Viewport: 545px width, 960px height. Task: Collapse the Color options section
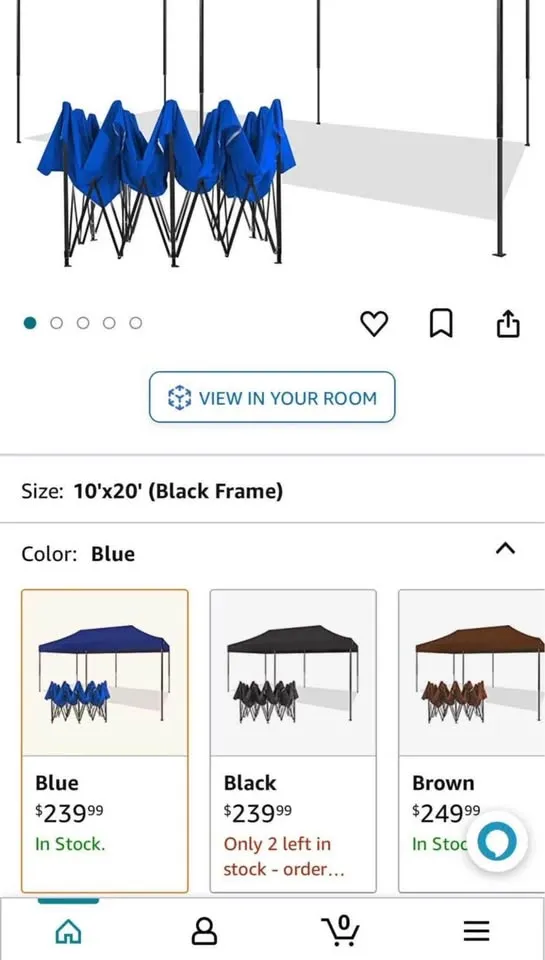505,549
